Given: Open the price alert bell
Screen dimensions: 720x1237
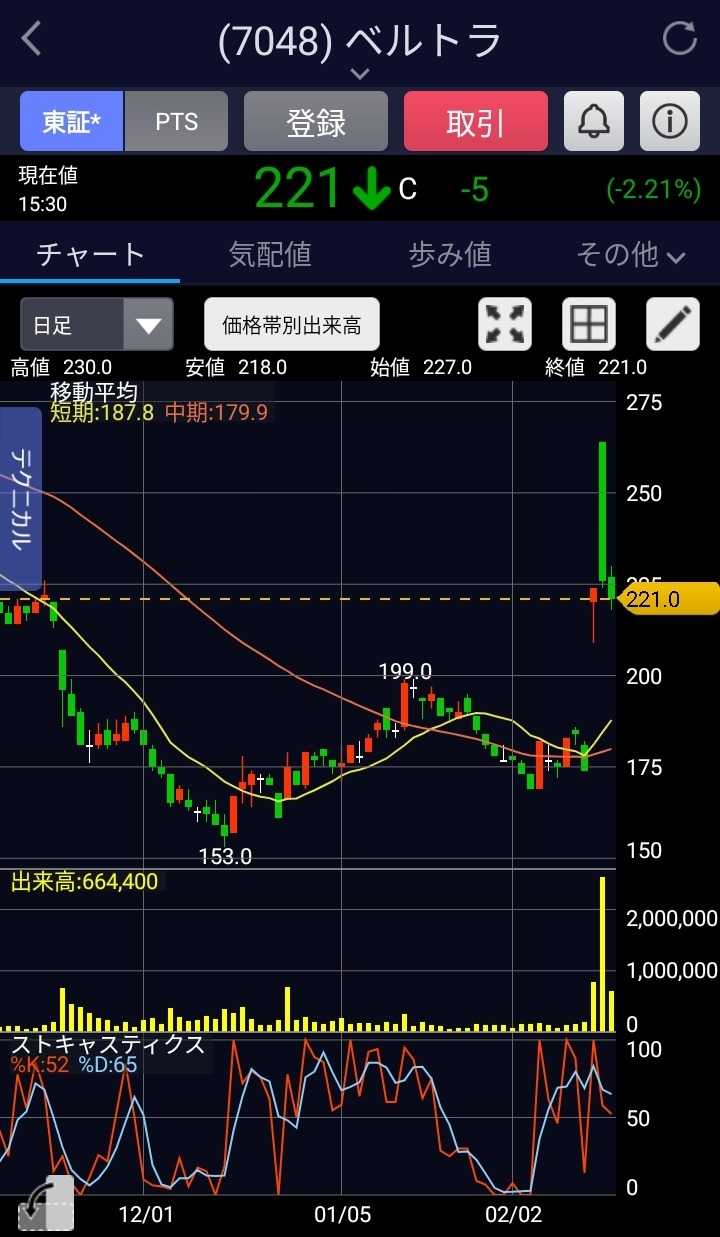Looking at the screenshot, I should pos(594,122).
